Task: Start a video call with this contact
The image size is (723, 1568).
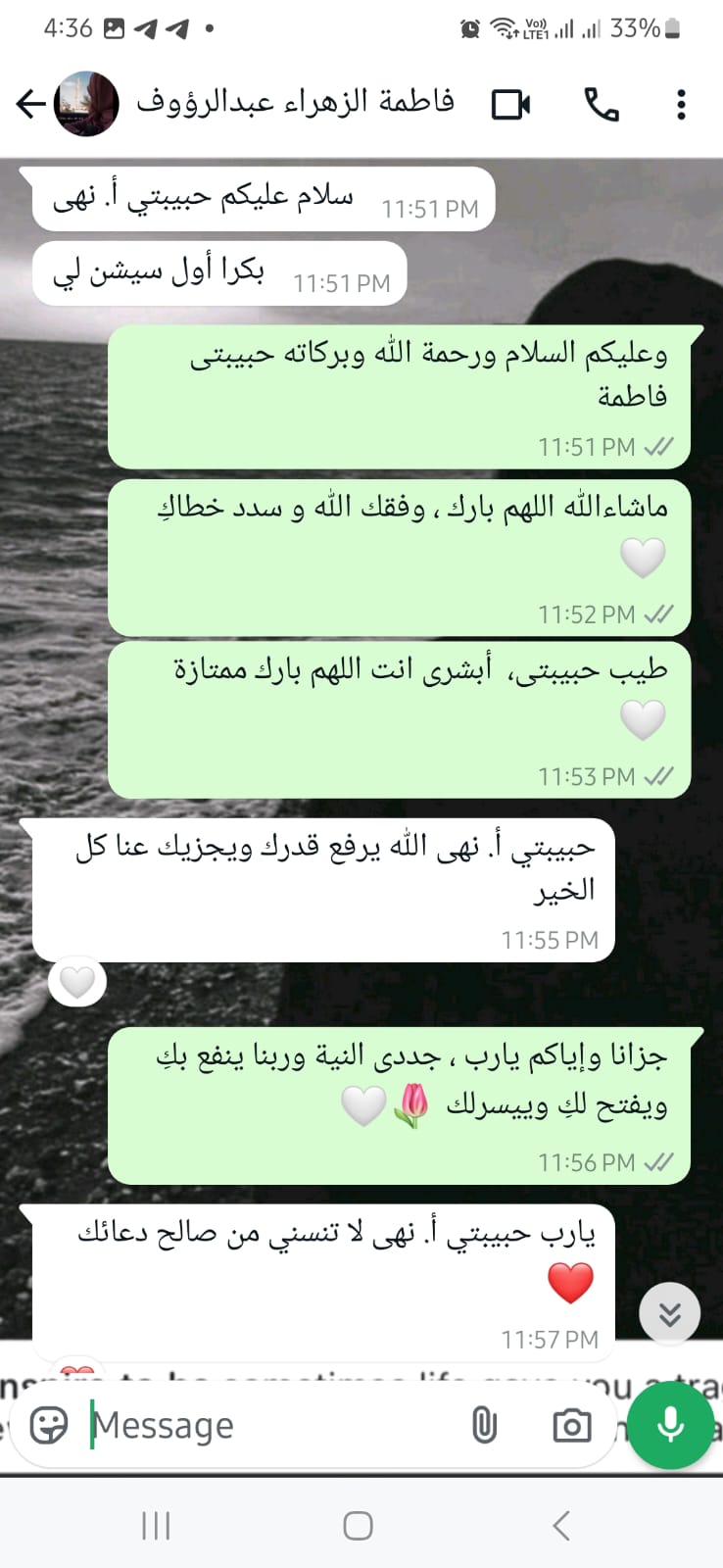Action: [x=510, y=104]
